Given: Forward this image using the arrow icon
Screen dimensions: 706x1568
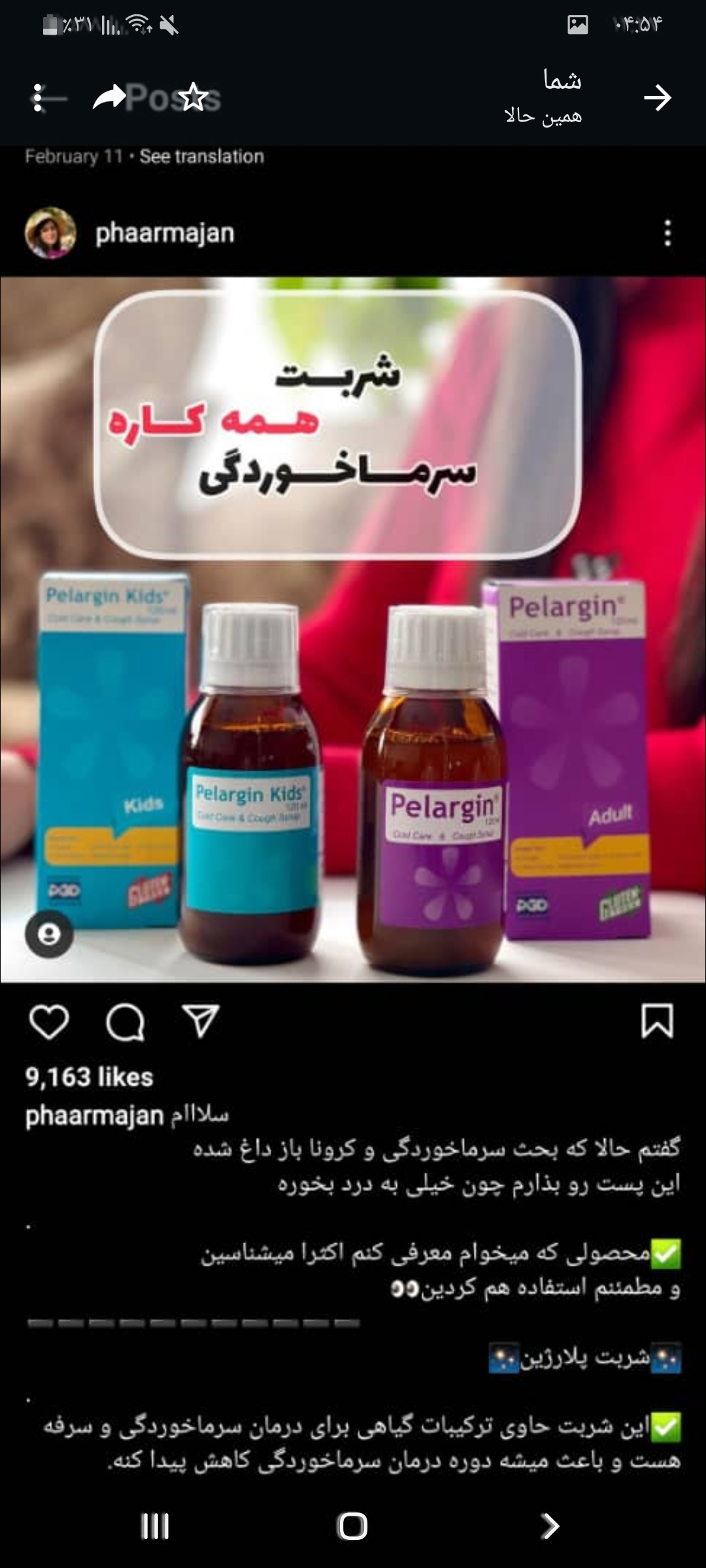Looking at the screenshot, I should (x=109, y=97).
